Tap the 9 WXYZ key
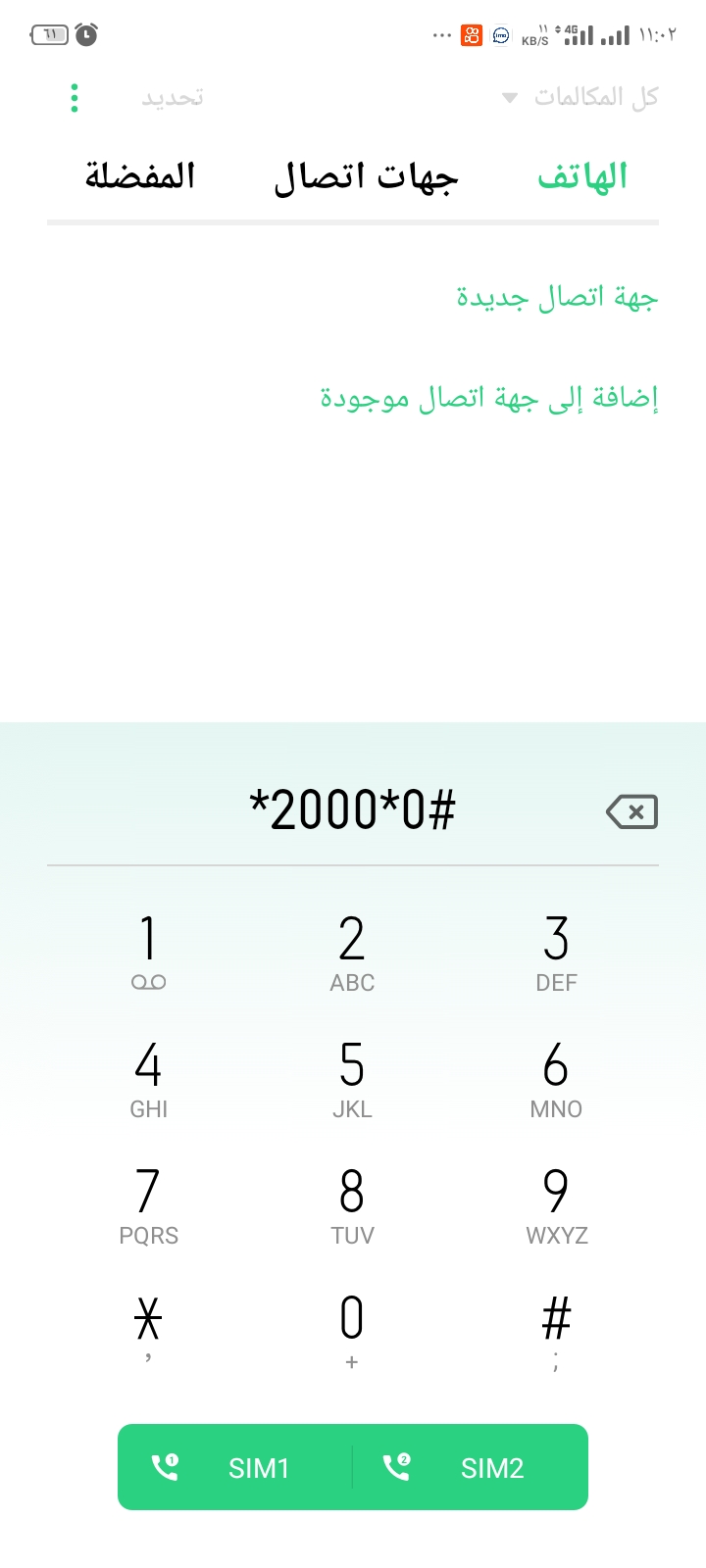 tap(556, 1205)
